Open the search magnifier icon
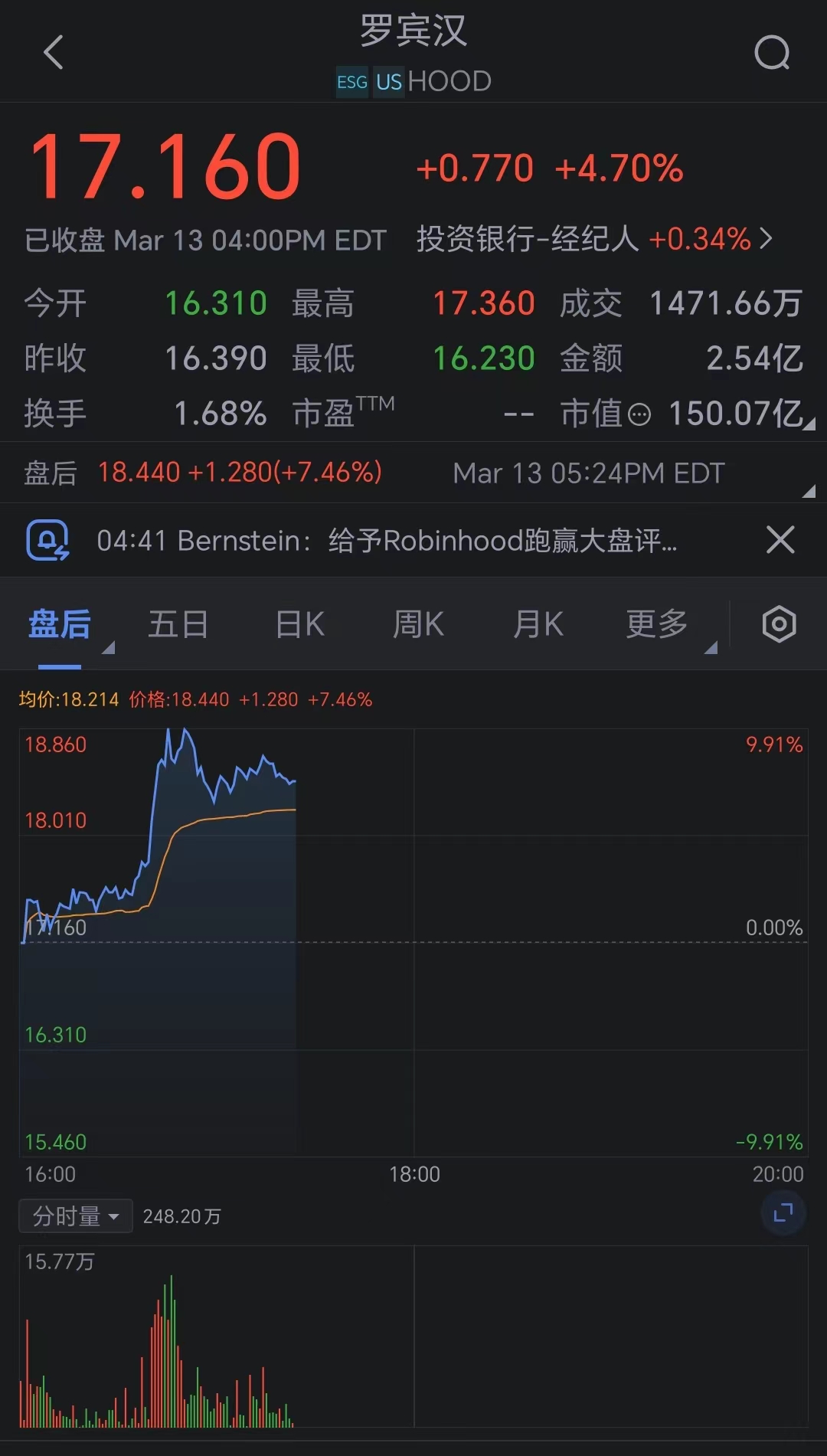The width and height of the screenshot is (827, 1456). pos(771,53)
